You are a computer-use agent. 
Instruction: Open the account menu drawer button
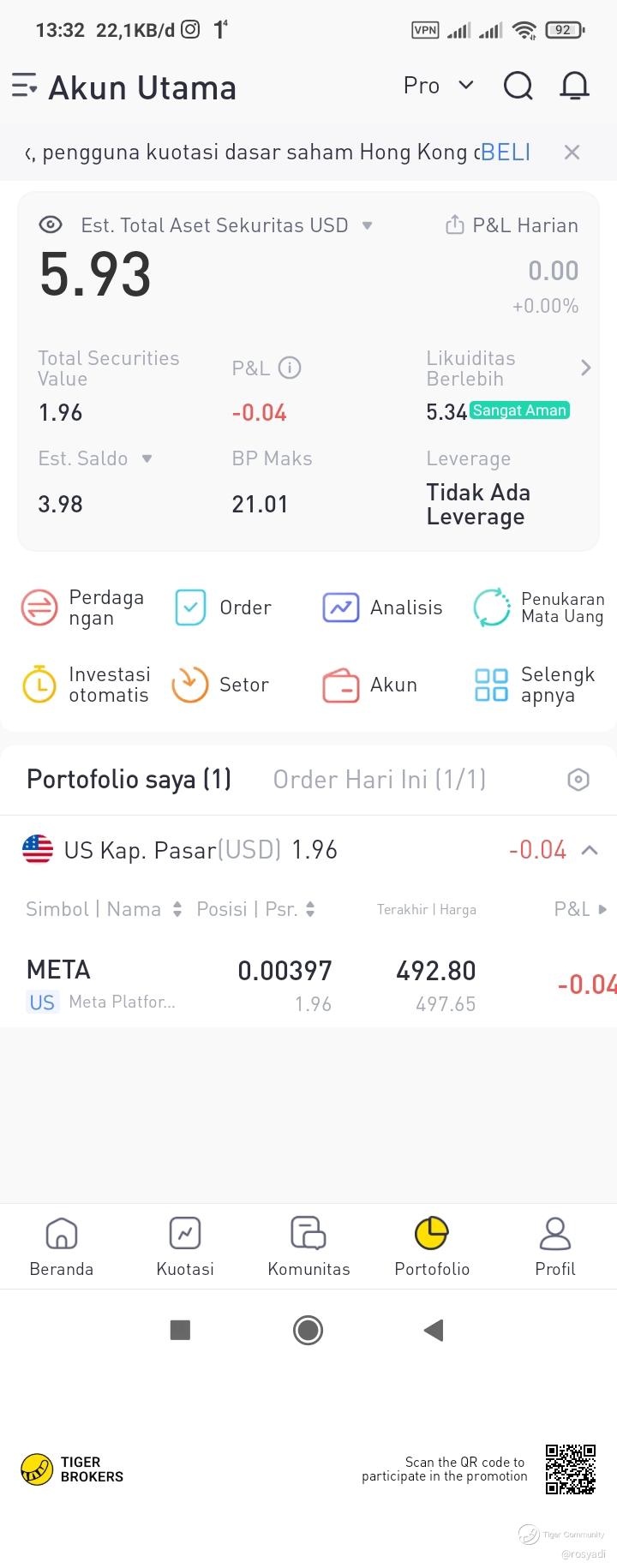click(24, 87)
